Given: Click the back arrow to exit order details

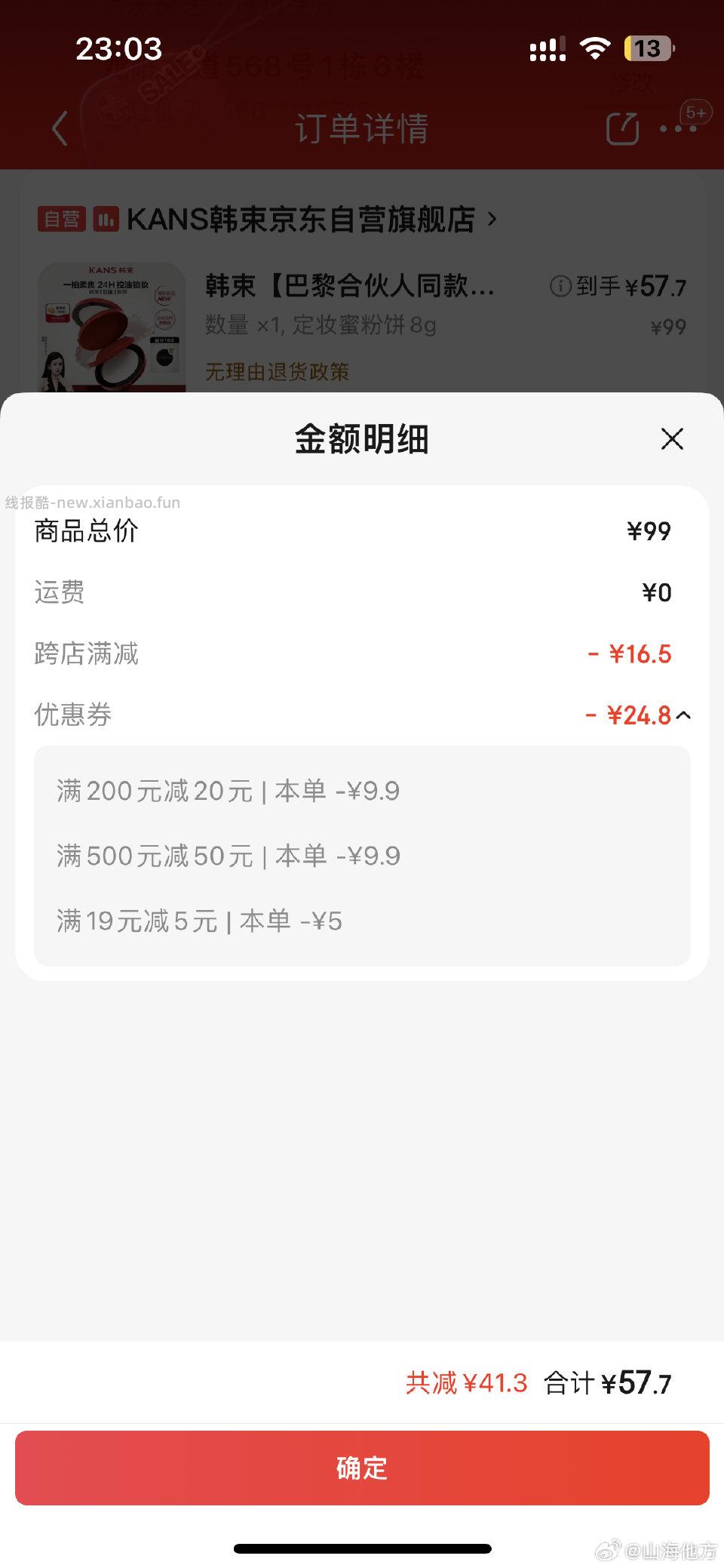Looking at the screenshot, I should [x=60, y=128].
